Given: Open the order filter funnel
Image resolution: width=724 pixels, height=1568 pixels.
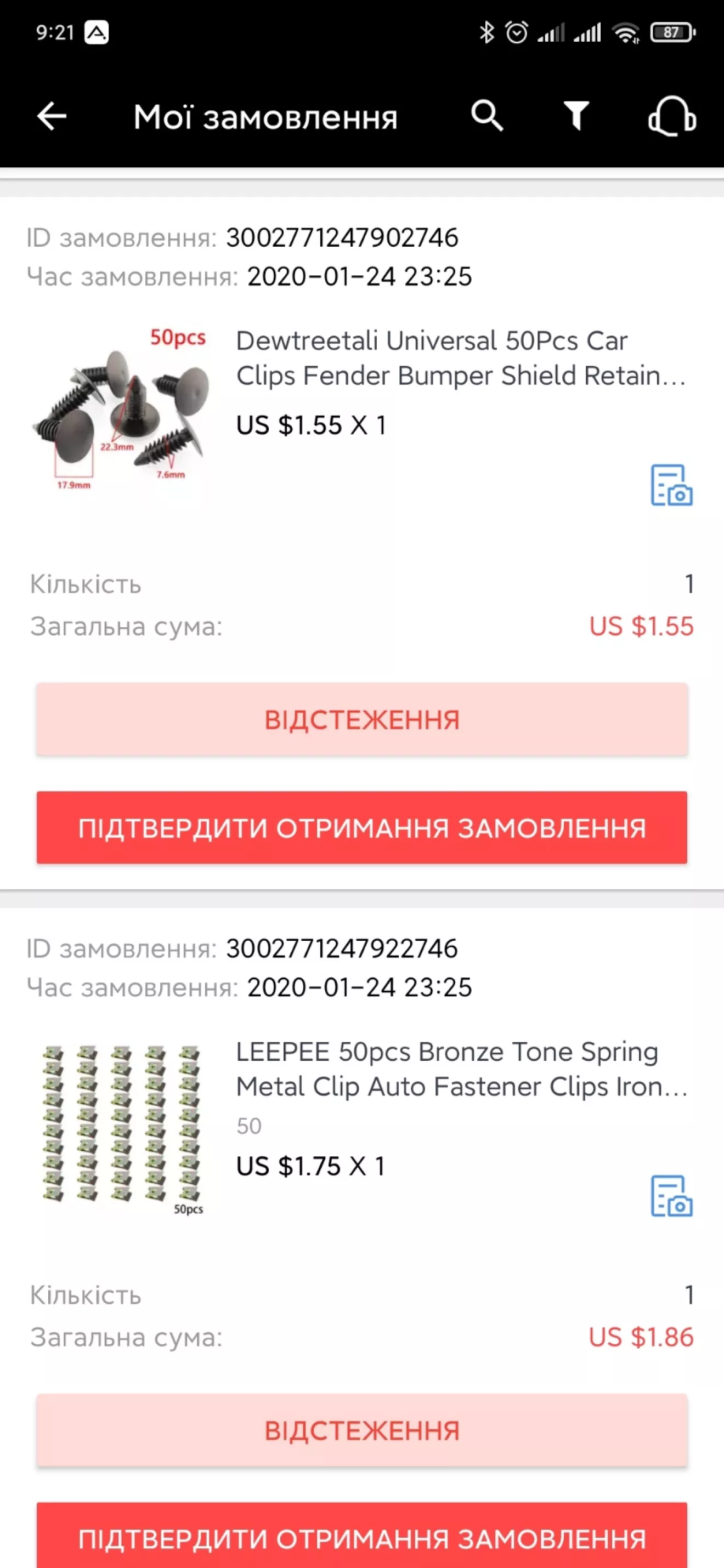Looking at the screenshot, I should click(575, 116).
